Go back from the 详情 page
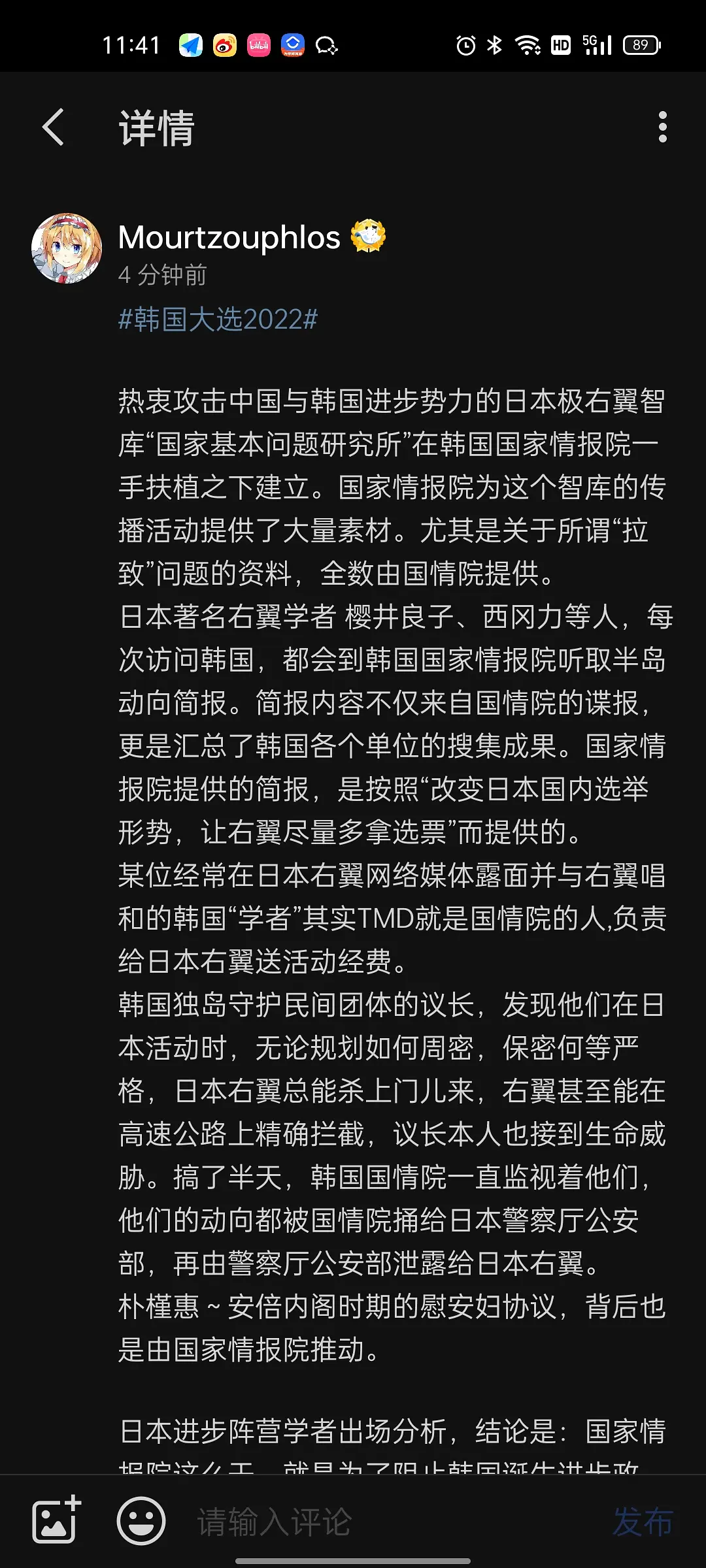 tap(54, 127)
